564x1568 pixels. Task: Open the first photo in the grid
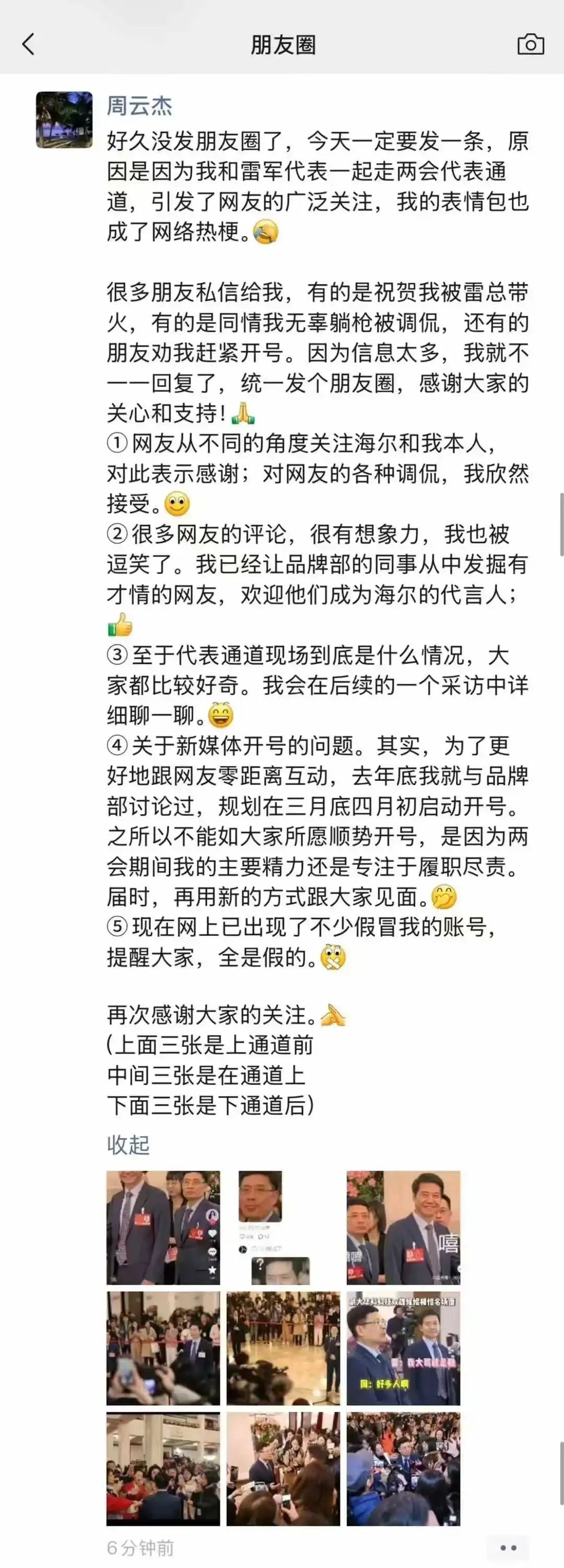[x=163, y=1227]
